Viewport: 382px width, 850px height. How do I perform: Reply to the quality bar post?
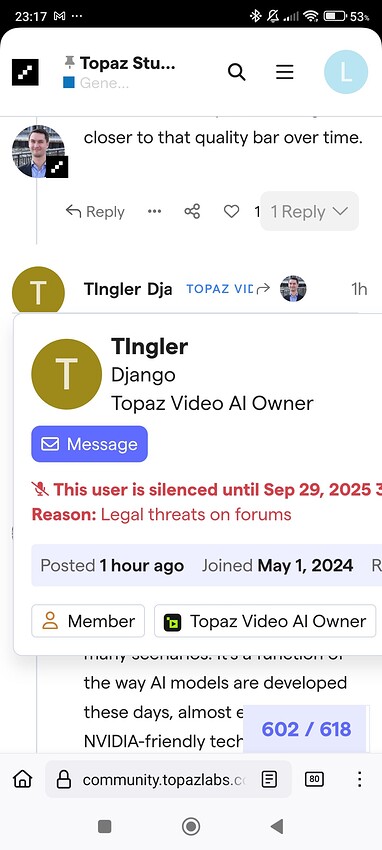(x=95, y=211)
